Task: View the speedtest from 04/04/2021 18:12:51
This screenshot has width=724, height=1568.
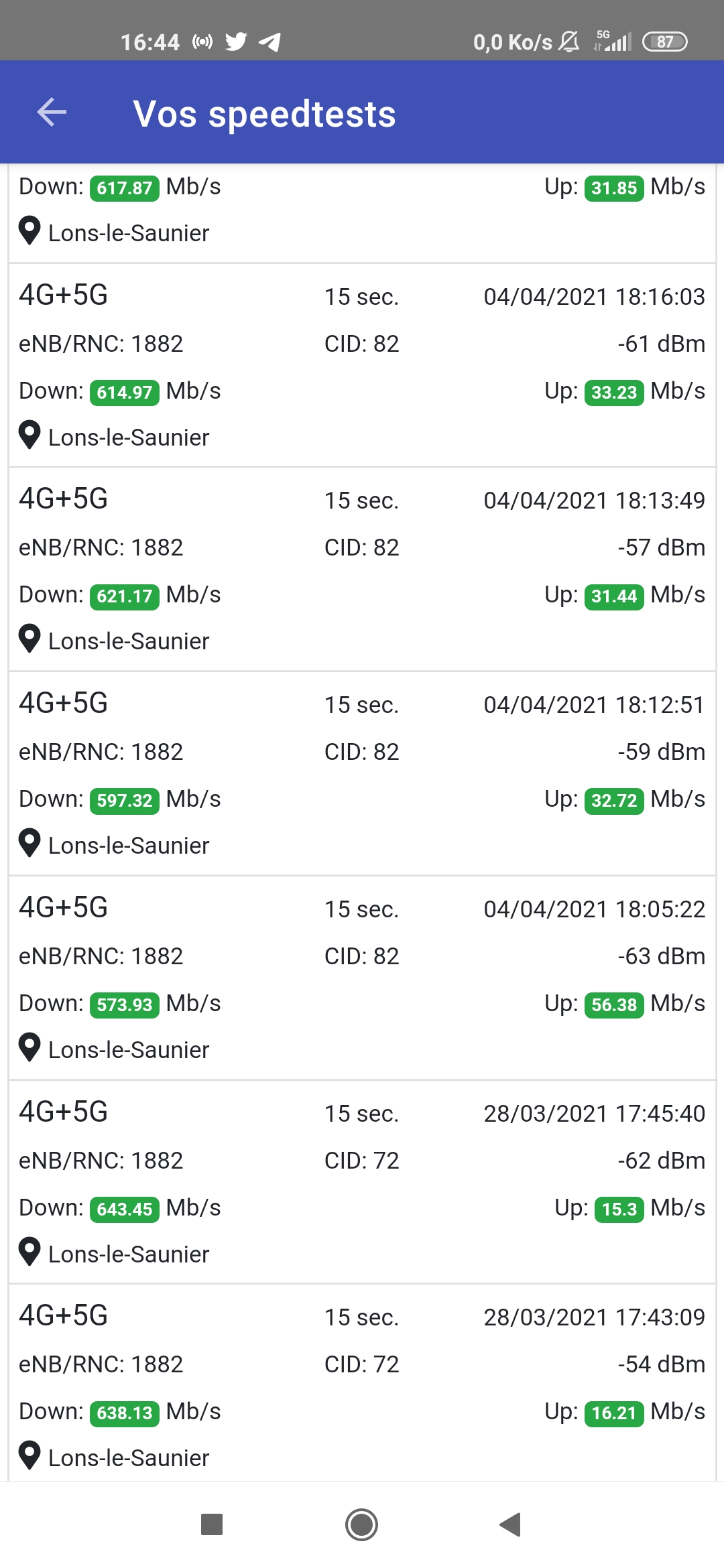Action: pos(362,774)
